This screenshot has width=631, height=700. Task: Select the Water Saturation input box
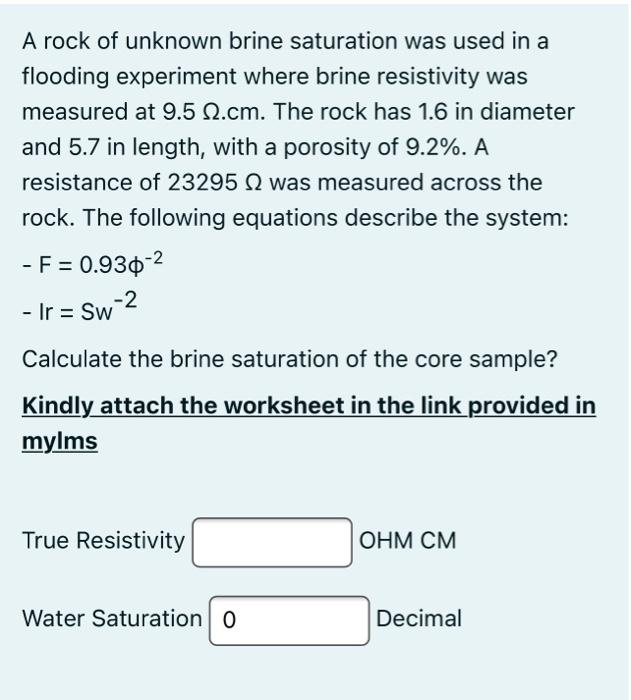[x=290, y=619]
